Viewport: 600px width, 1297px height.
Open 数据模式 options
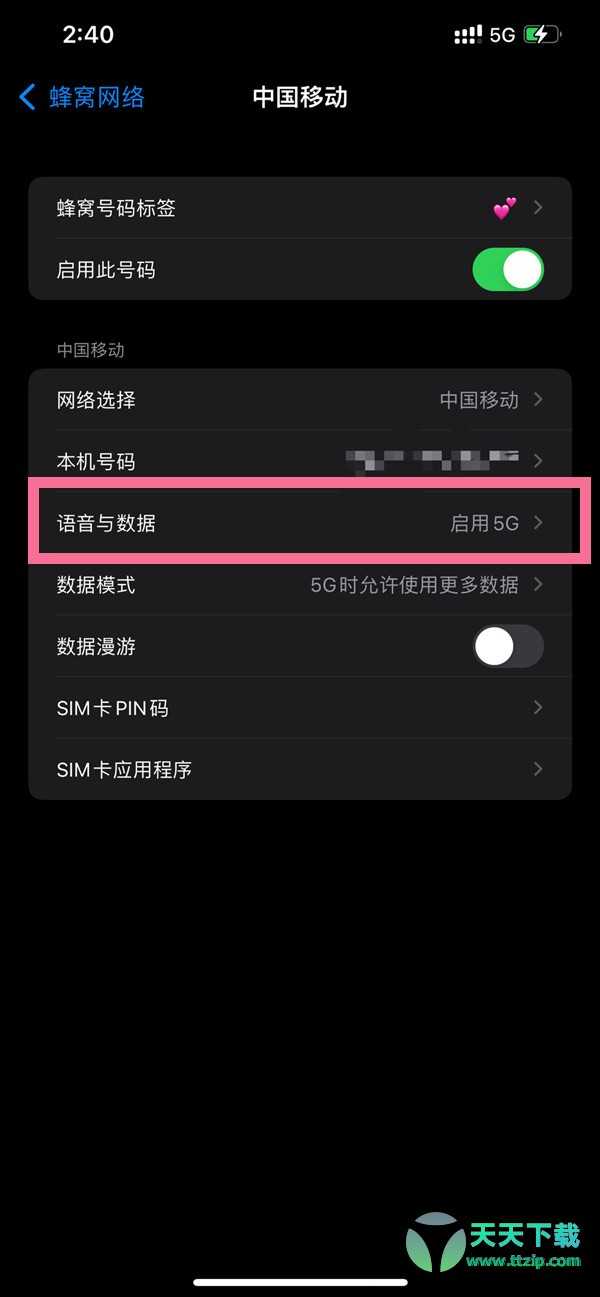tap(300, 585)
